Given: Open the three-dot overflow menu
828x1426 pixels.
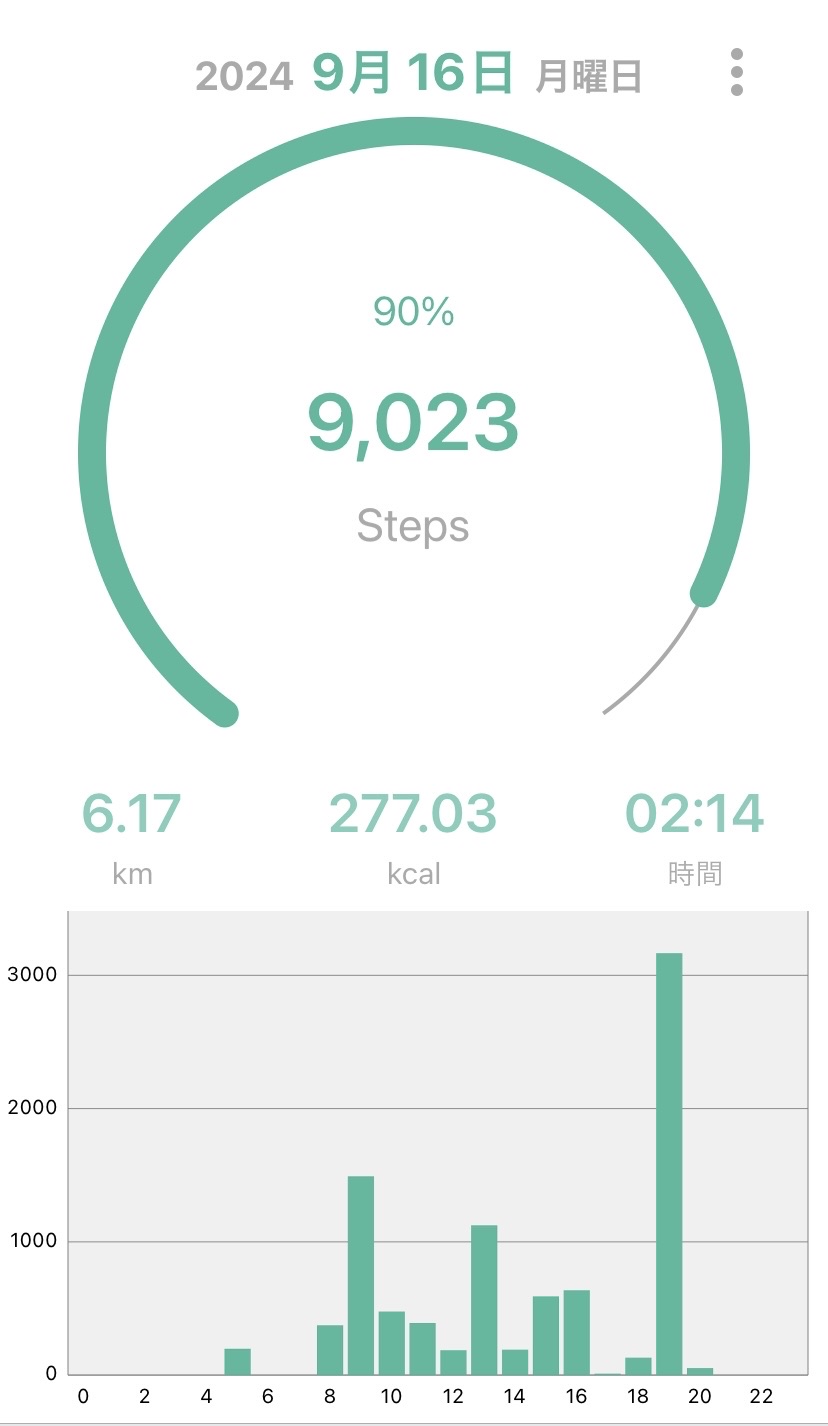Looking at the screenshot, I should pos(737,72).
